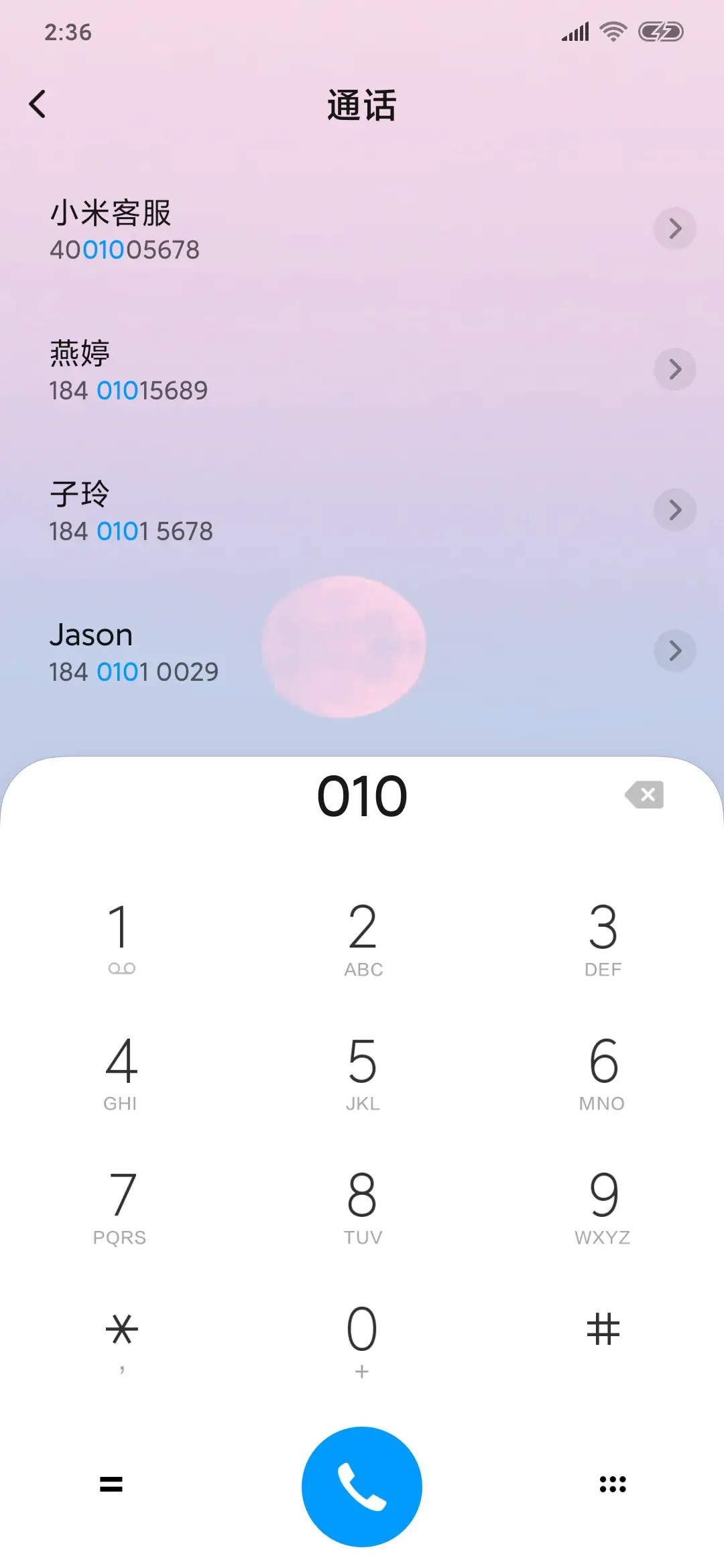Expand details for 小米客服 call entry

[x=675, y=229]
